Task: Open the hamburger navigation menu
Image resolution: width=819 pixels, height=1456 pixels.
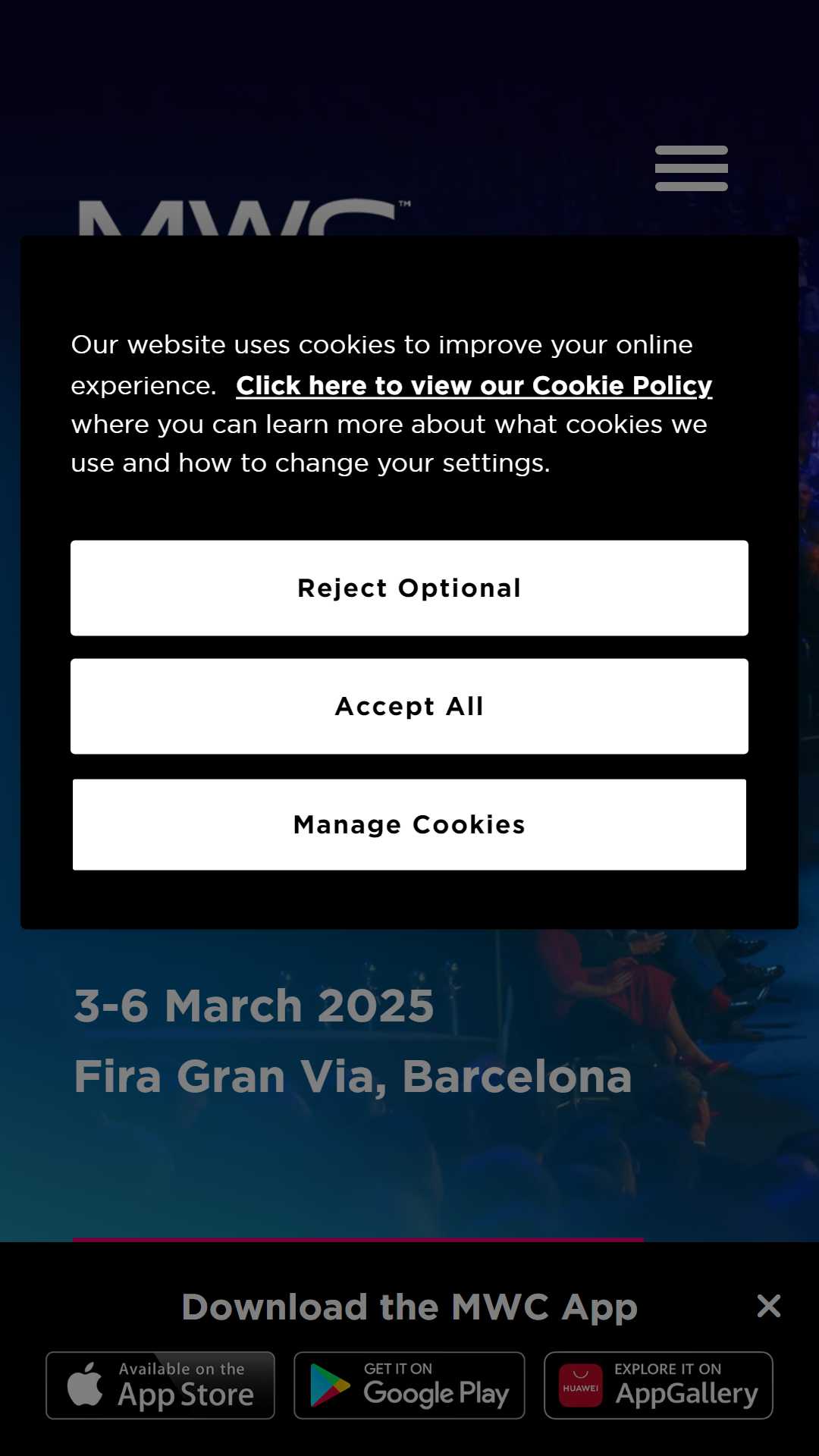Action: [x=691, y=168]
